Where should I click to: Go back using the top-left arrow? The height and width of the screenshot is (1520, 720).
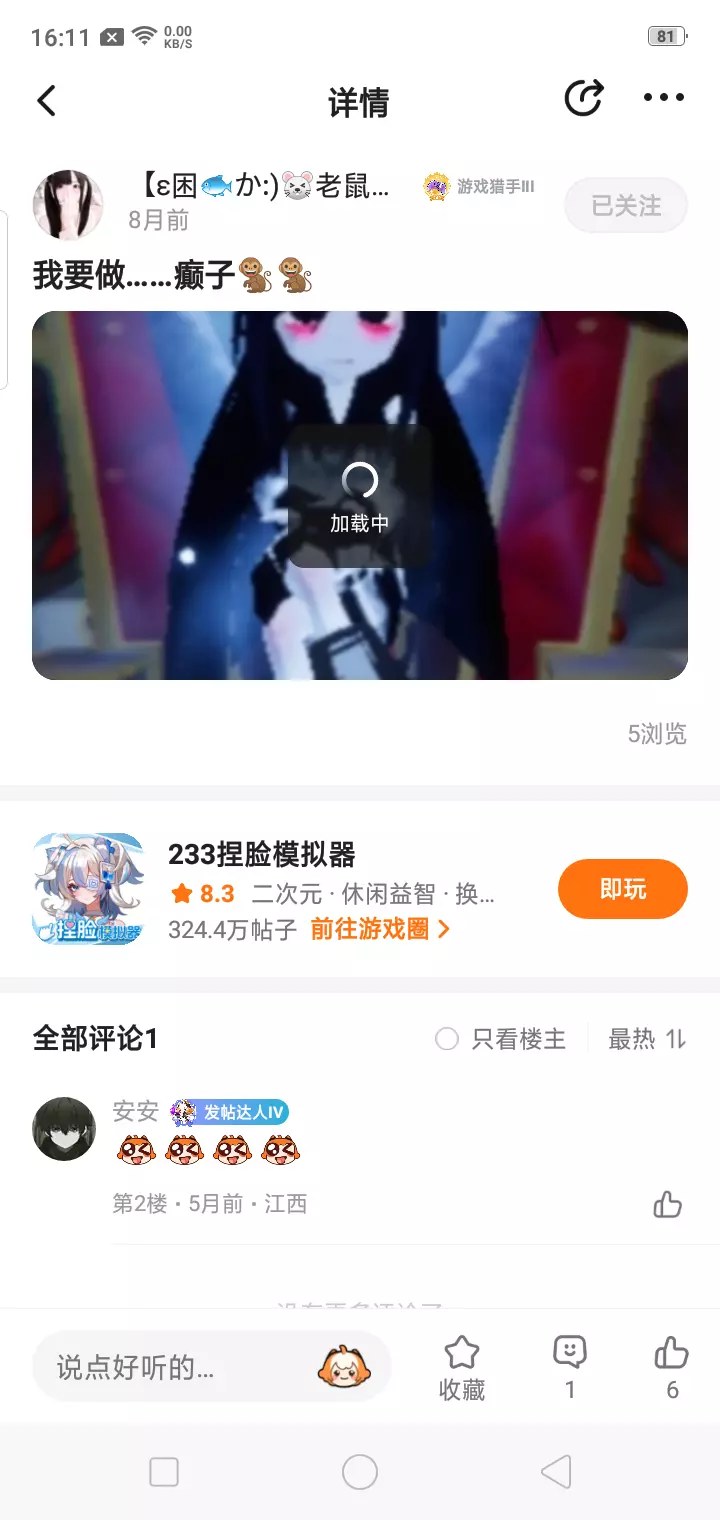point(46,100)
